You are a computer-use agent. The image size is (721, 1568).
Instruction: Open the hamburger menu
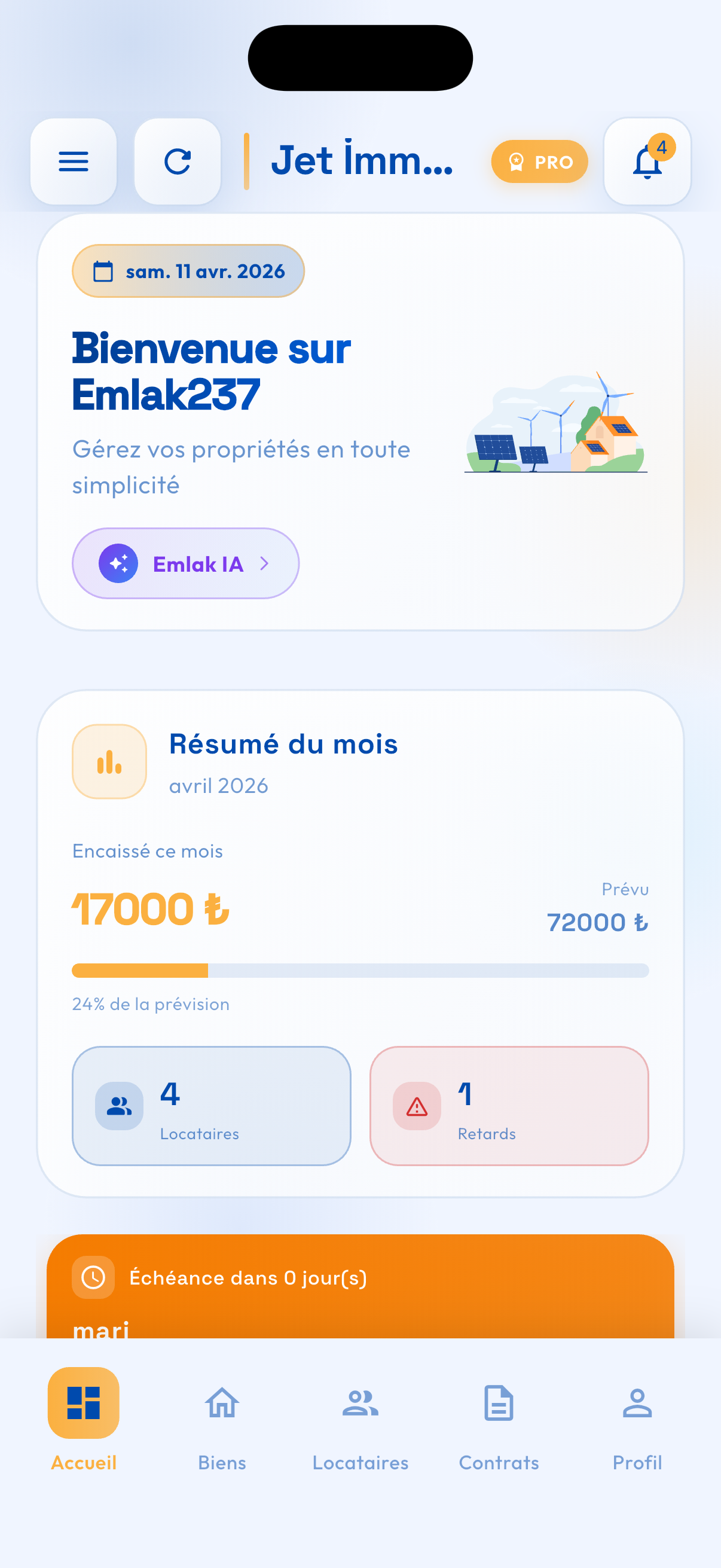73,161
